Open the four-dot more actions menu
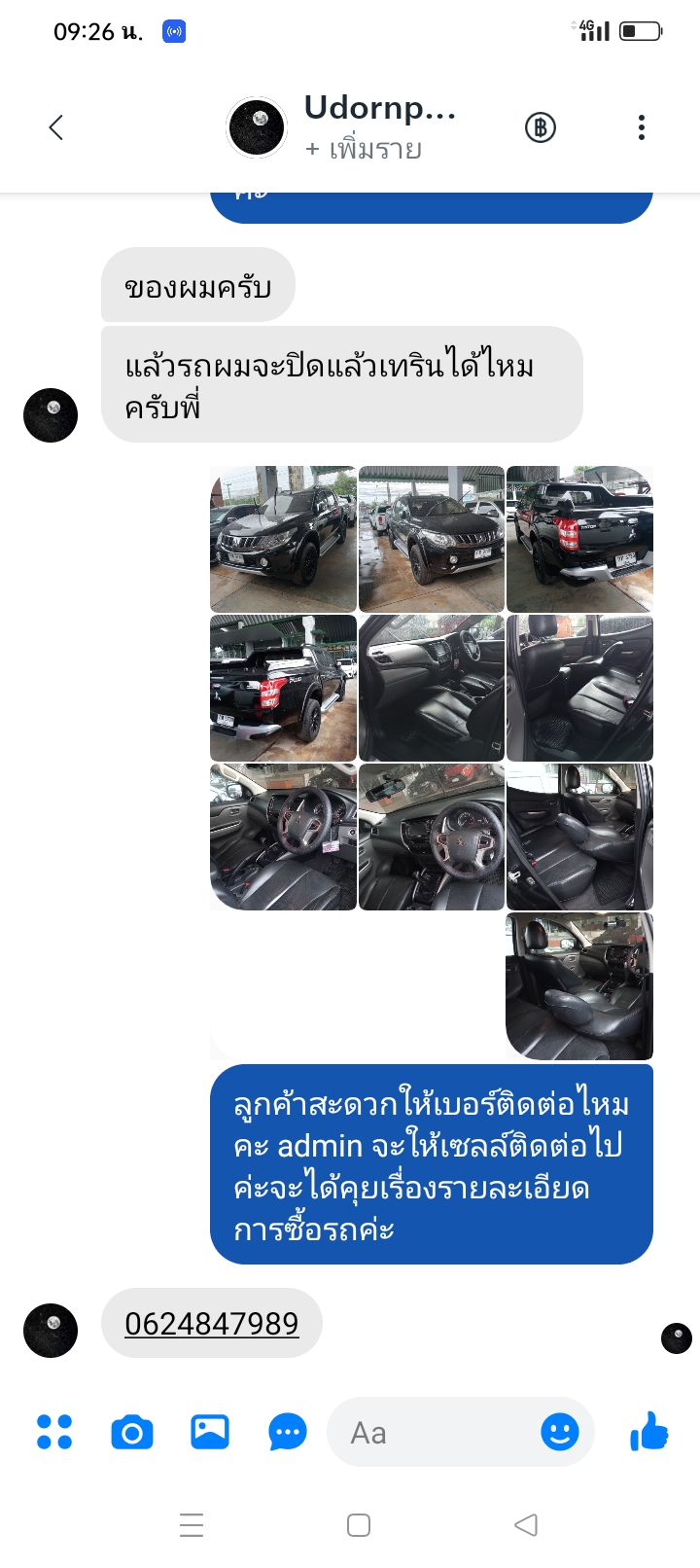The image size is (700, 1568). tap(54, 1432)
